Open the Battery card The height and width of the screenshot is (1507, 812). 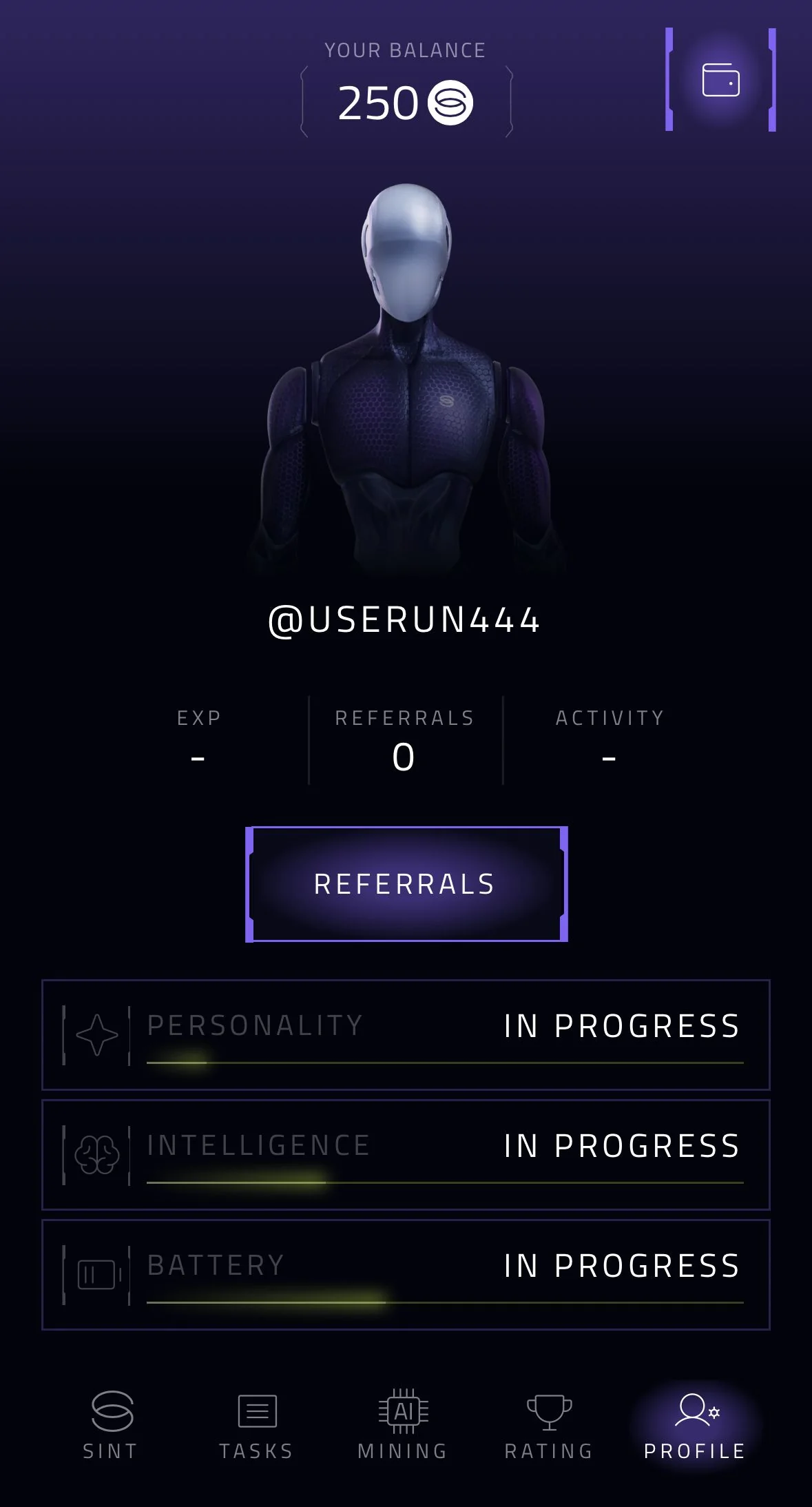[x=406, y=1274]
